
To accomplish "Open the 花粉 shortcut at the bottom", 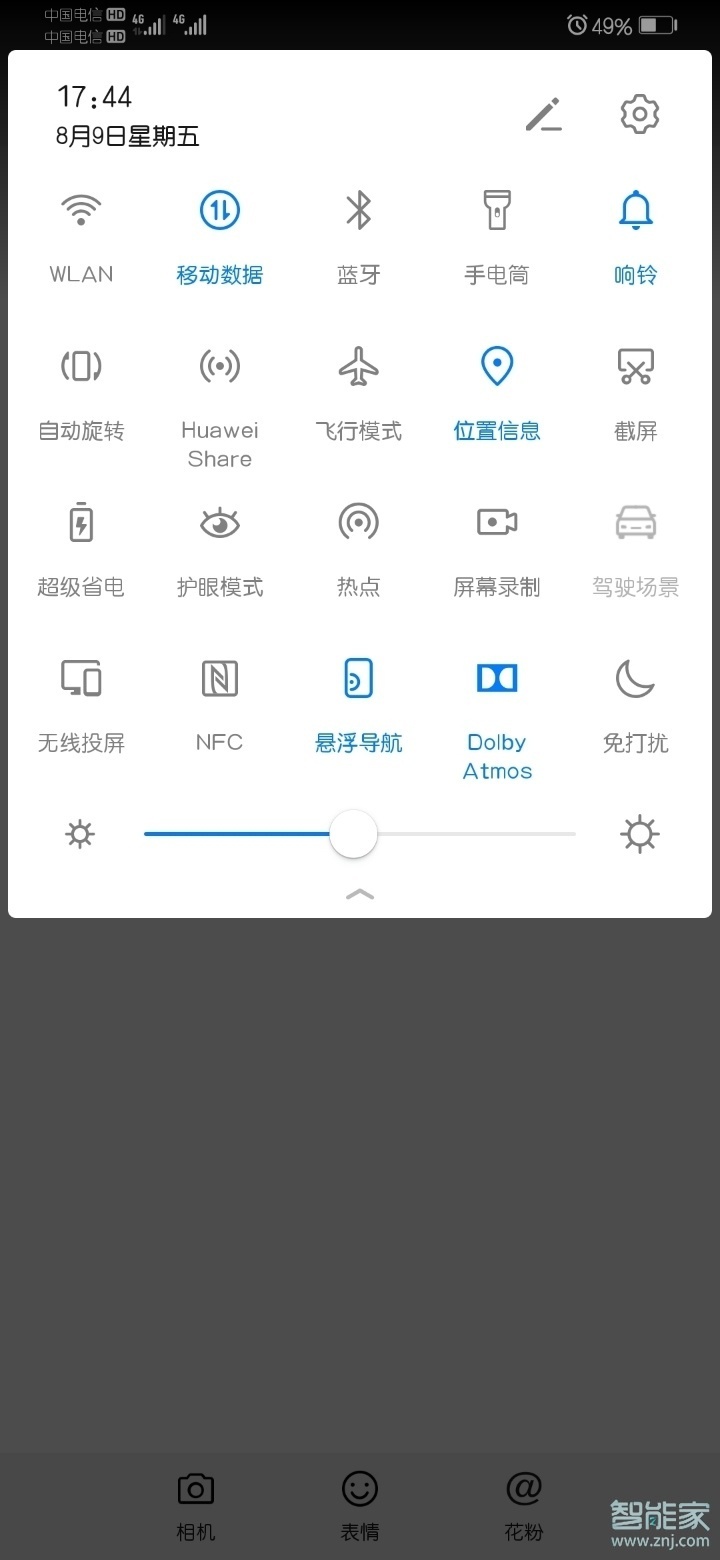I will tap(524, 1497).
